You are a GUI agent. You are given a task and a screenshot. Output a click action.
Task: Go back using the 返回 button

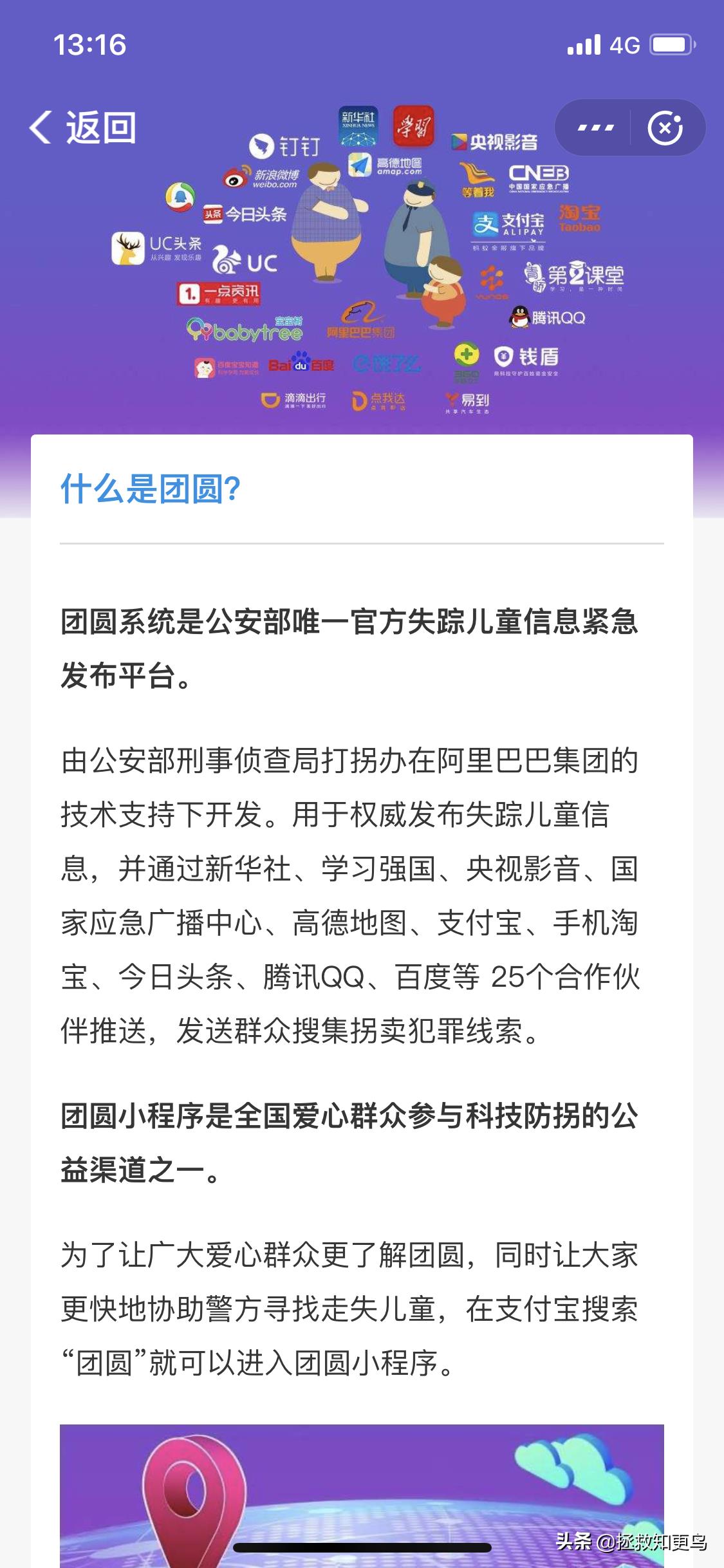pyautogui.click(x=83, y=127)
